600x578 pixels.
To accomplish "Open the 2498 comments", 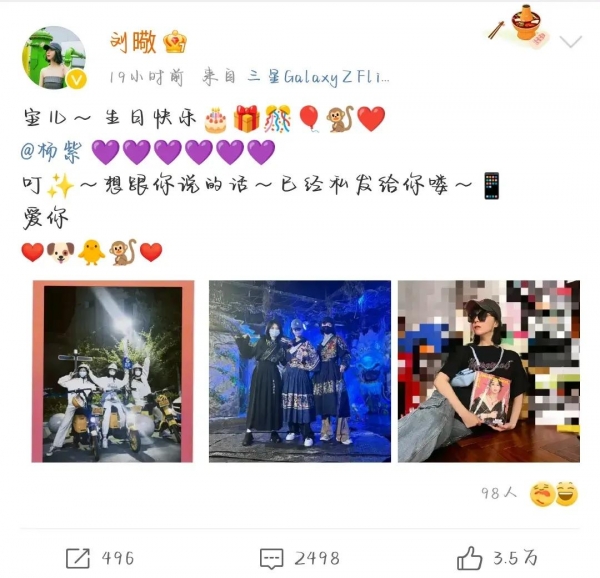I will click(300, 557).
